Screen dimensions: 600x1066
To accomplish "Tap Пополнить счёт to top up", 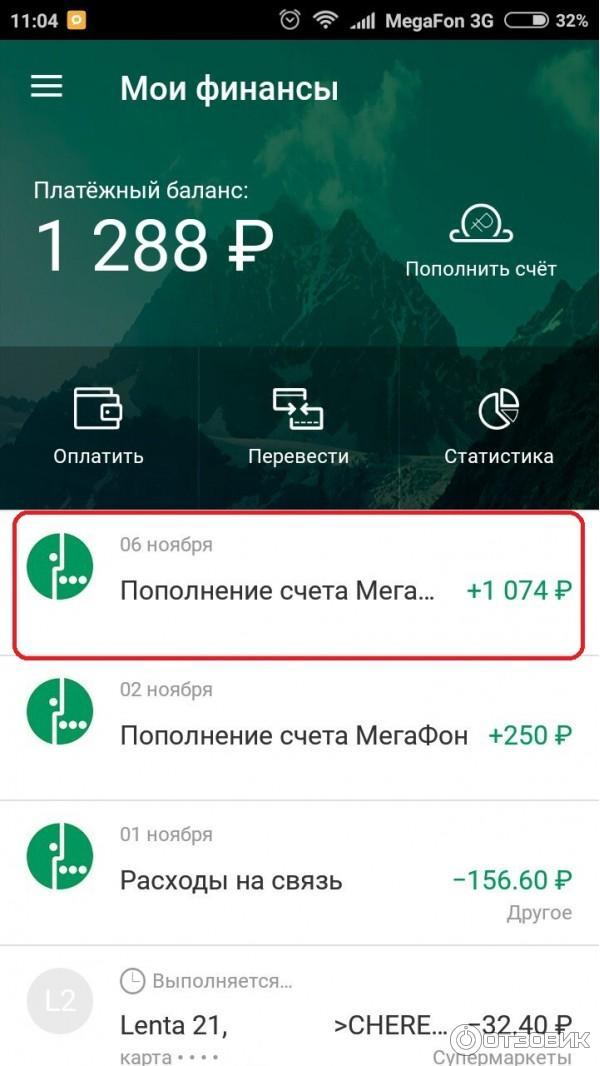I will [x=481, y=240].
